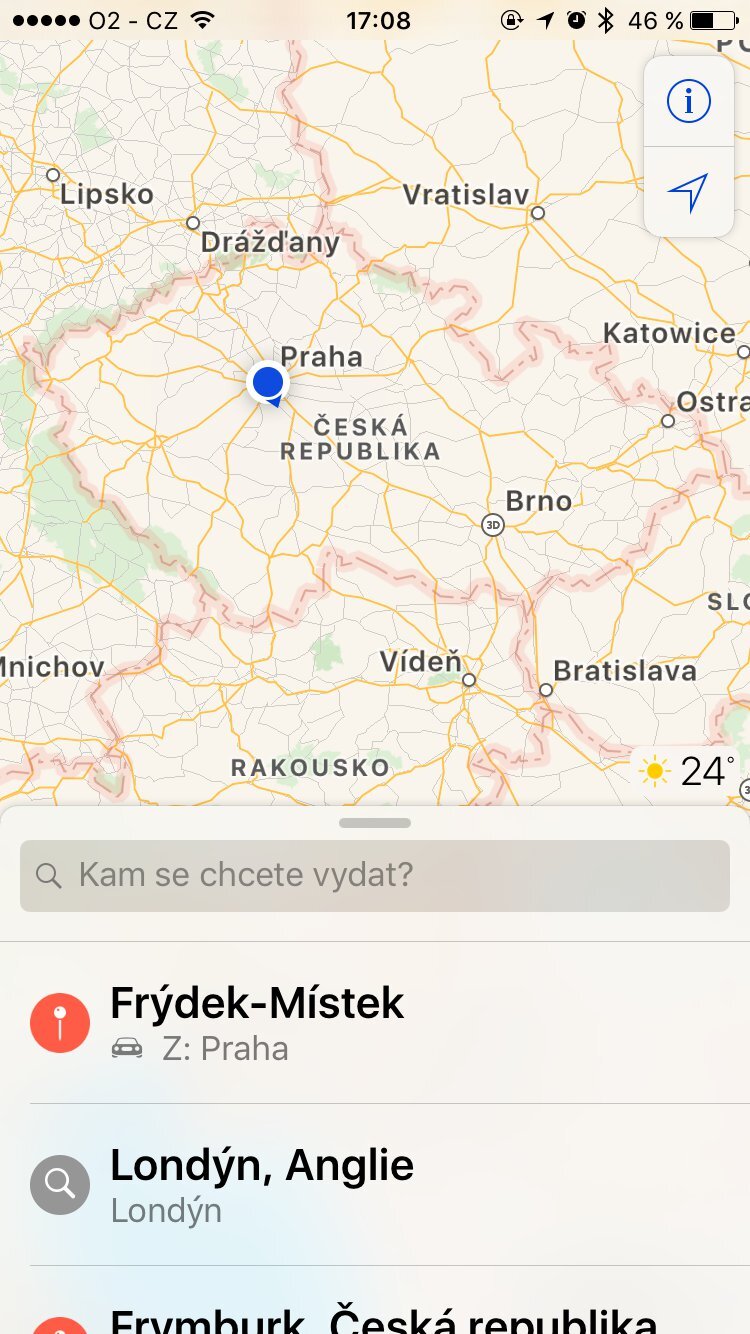Tap the Bratislava city dot

546,689
